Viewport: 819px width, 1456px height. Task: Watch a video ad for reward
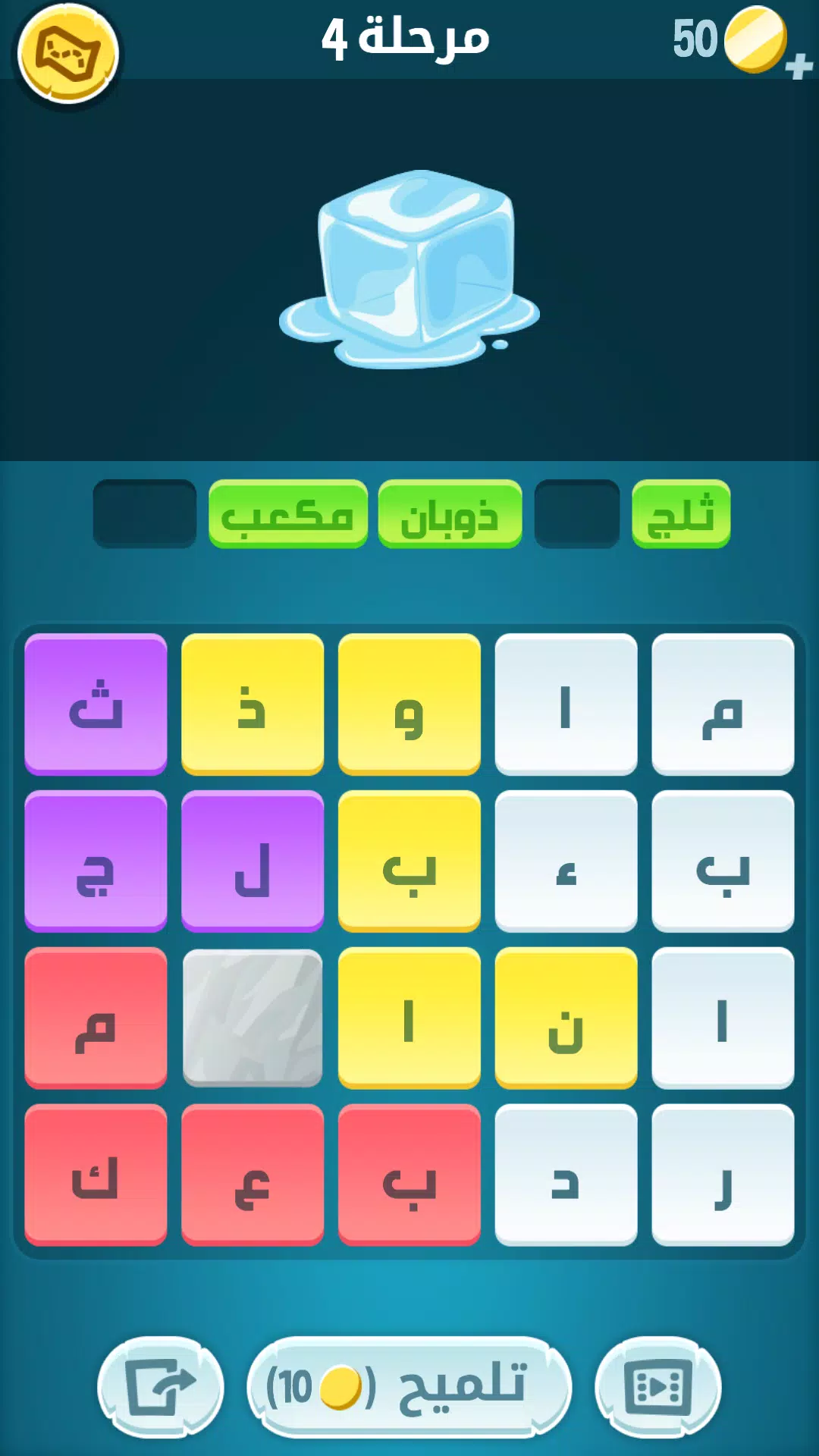[657, 1386]
